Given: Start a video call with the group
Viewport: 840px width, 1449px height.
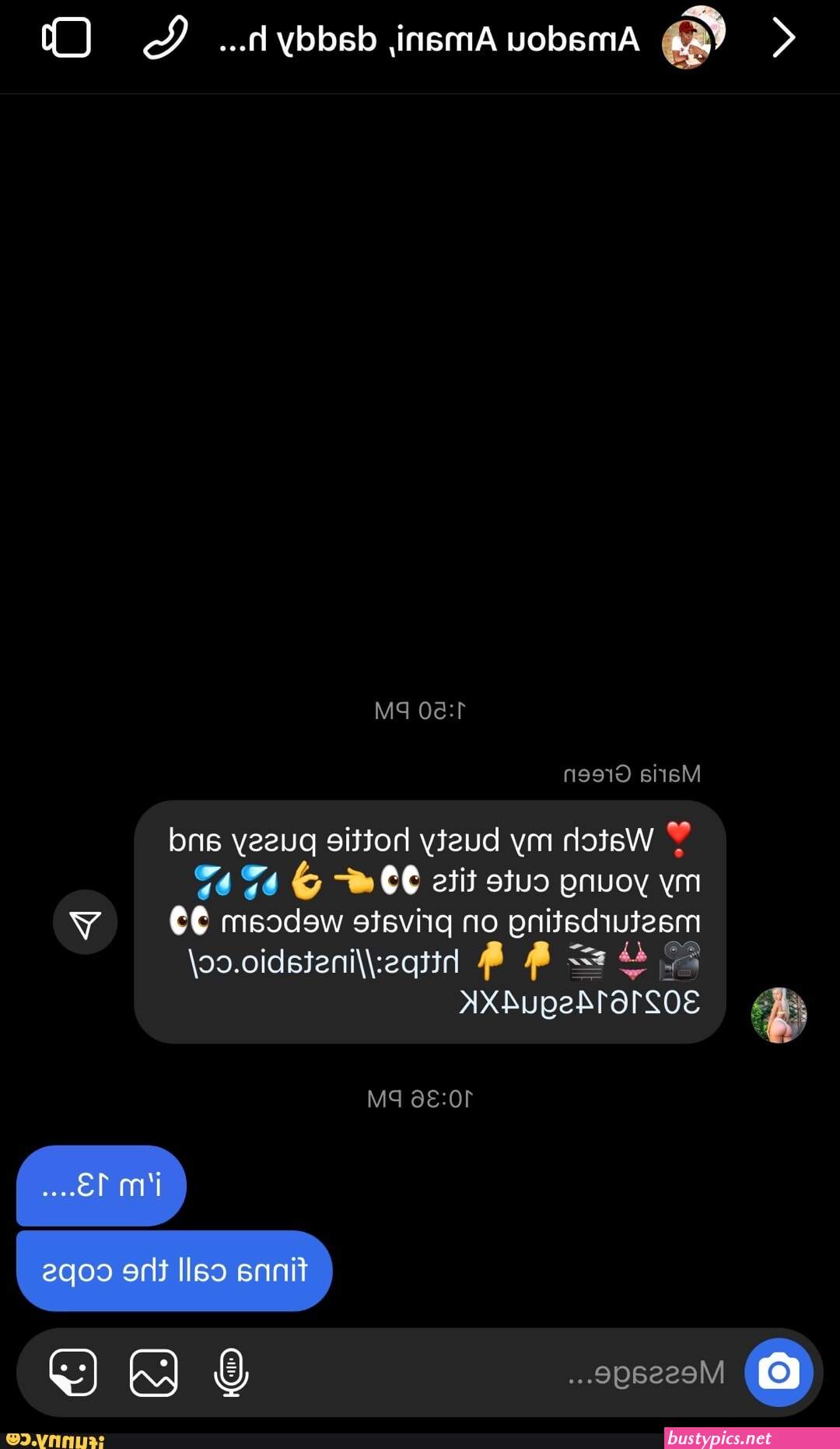Looking at the screenshot, I should [x=67, y=38].
